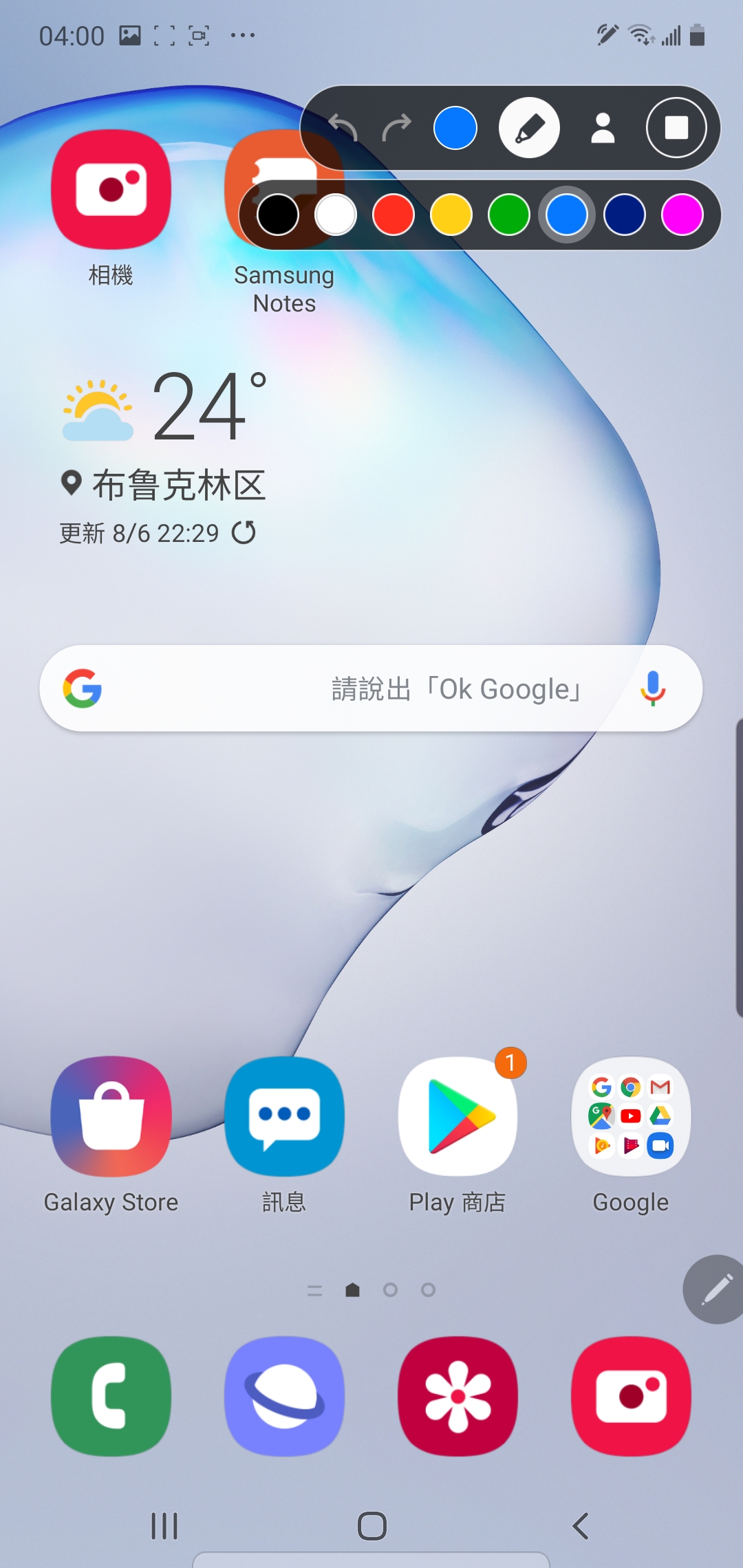
Task: Choose the black pen color
Action: pos(278,215)
